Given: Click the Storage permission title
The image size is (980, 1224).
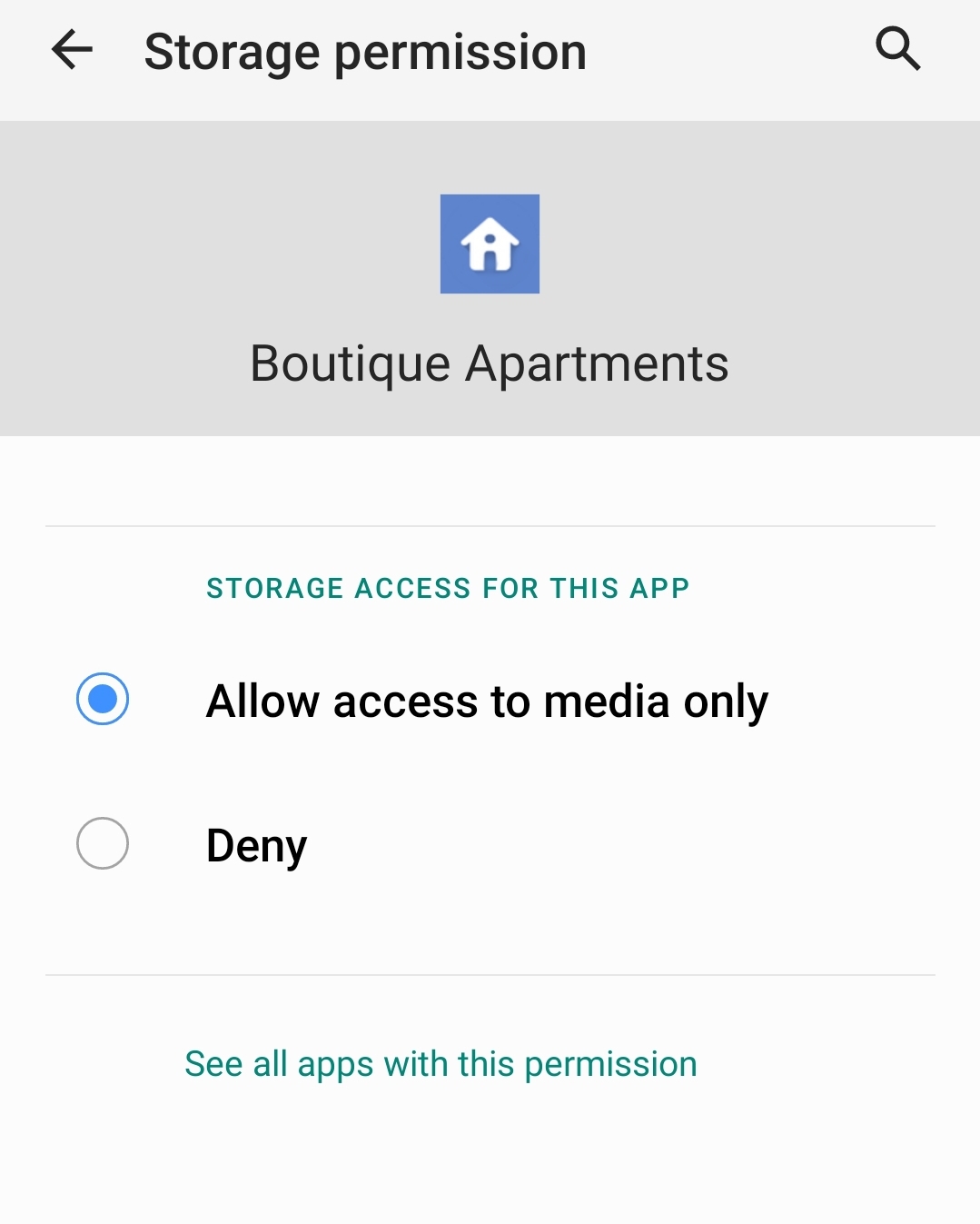Looking at the screenshot, I should coord(365,50).
